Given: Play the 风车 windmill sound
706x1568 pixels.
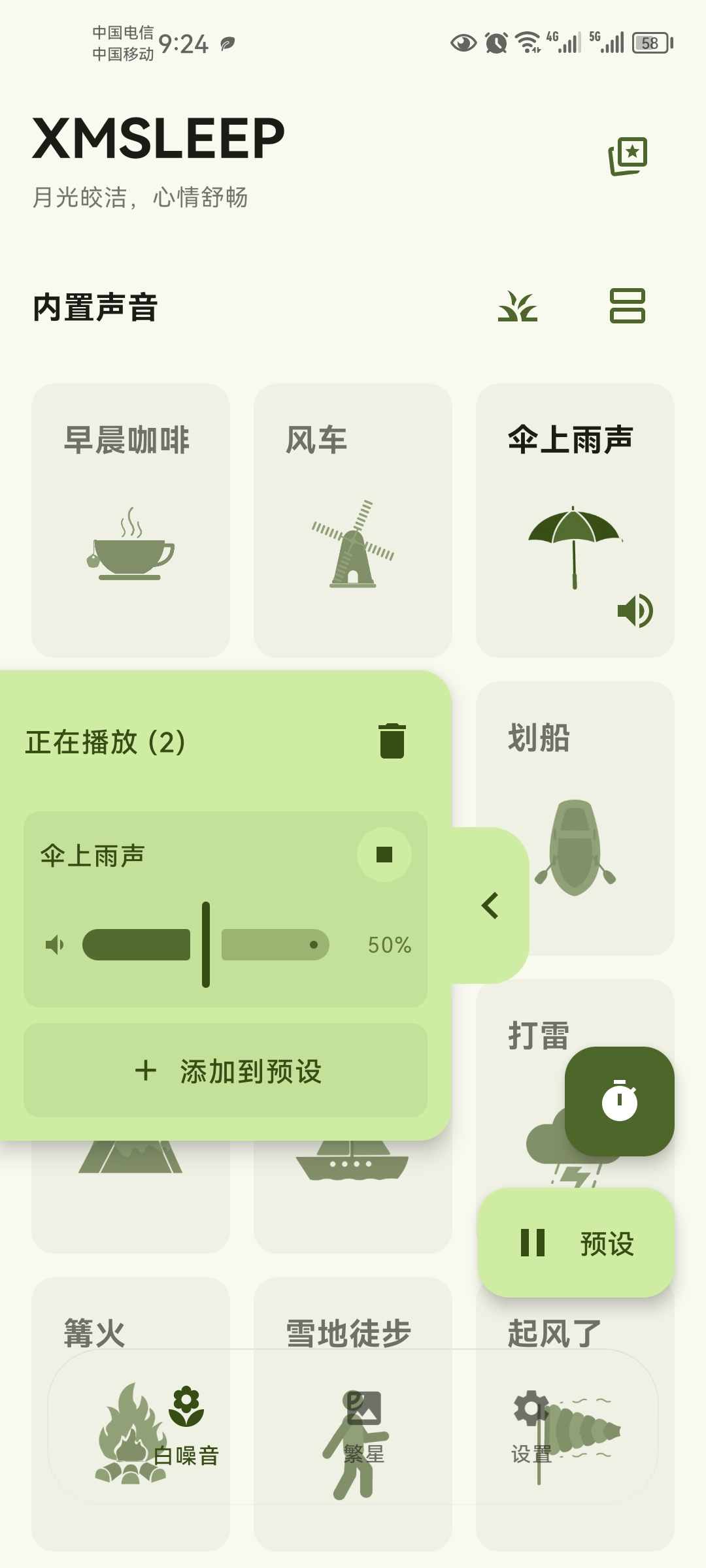Looking at the screenshot, I should pos(353,520).
